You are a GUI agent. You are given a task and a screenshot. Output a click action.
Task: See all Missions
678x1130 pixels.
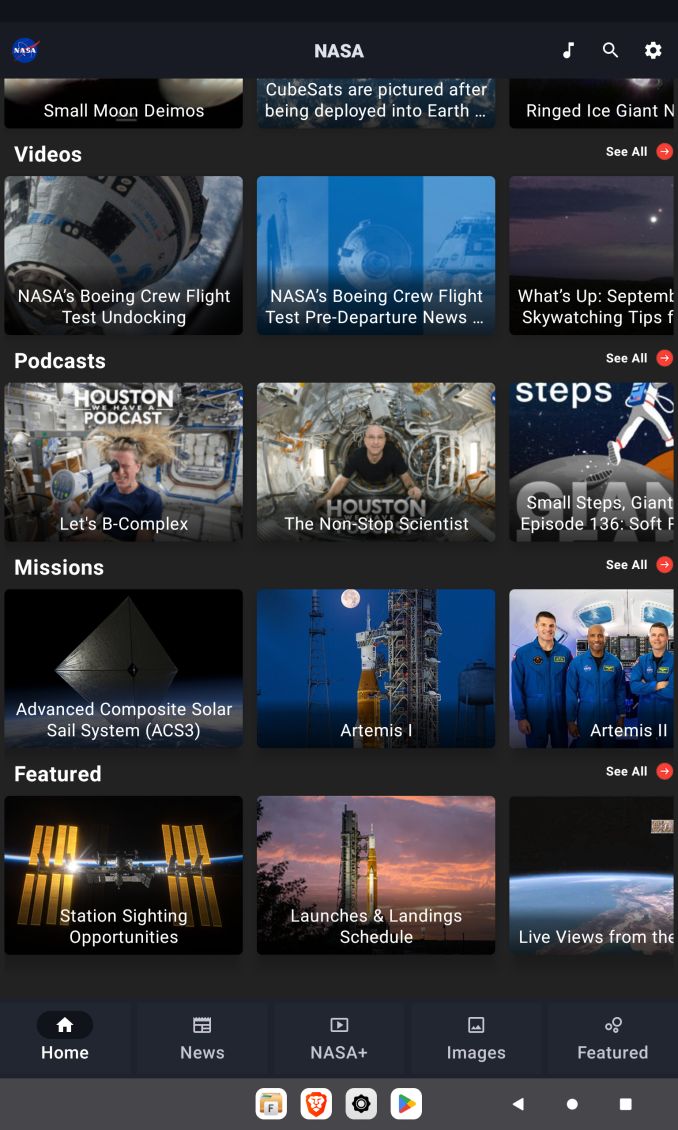tap(638, 565)
